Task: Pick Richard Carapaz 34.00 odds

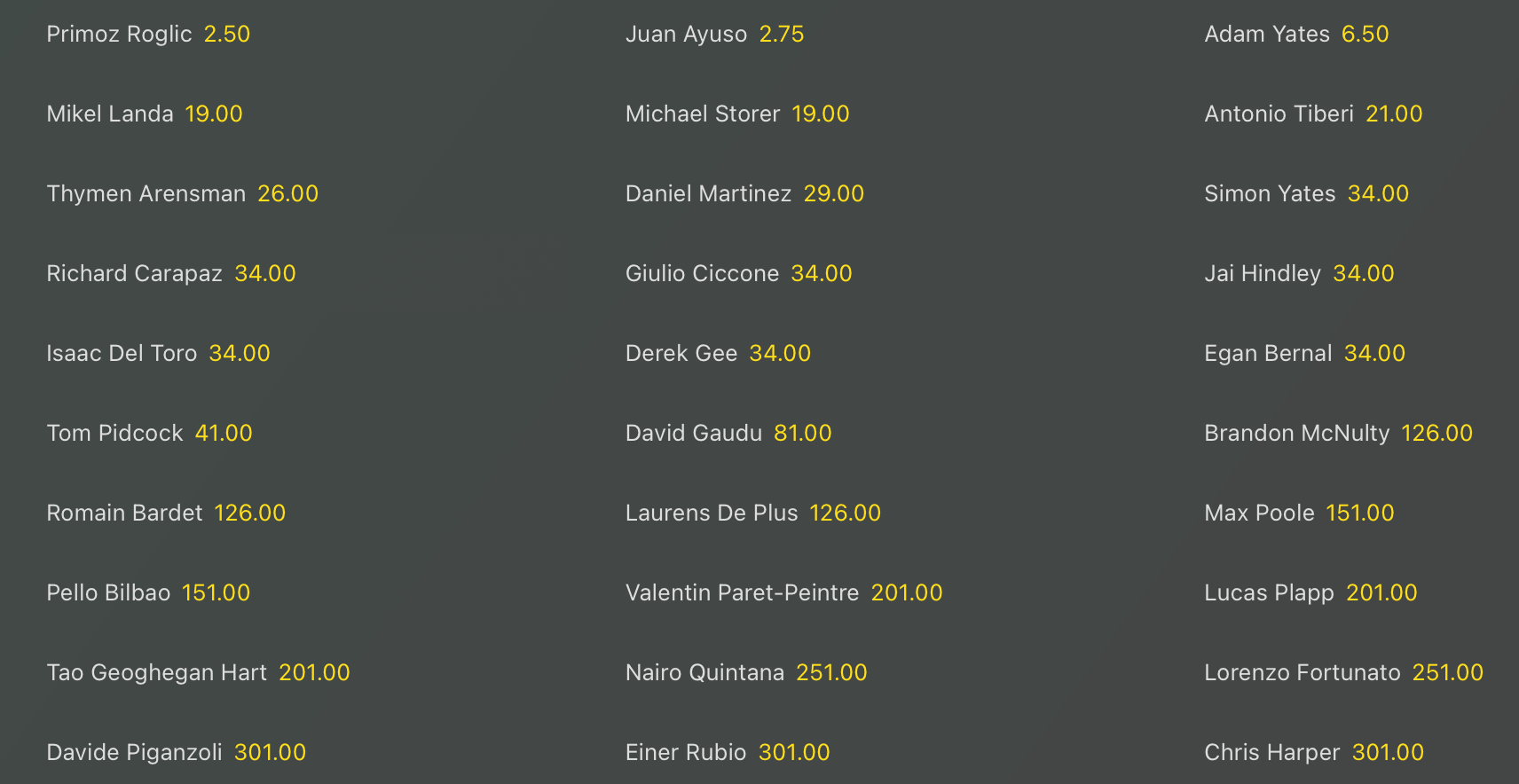Action: [171, 274]
